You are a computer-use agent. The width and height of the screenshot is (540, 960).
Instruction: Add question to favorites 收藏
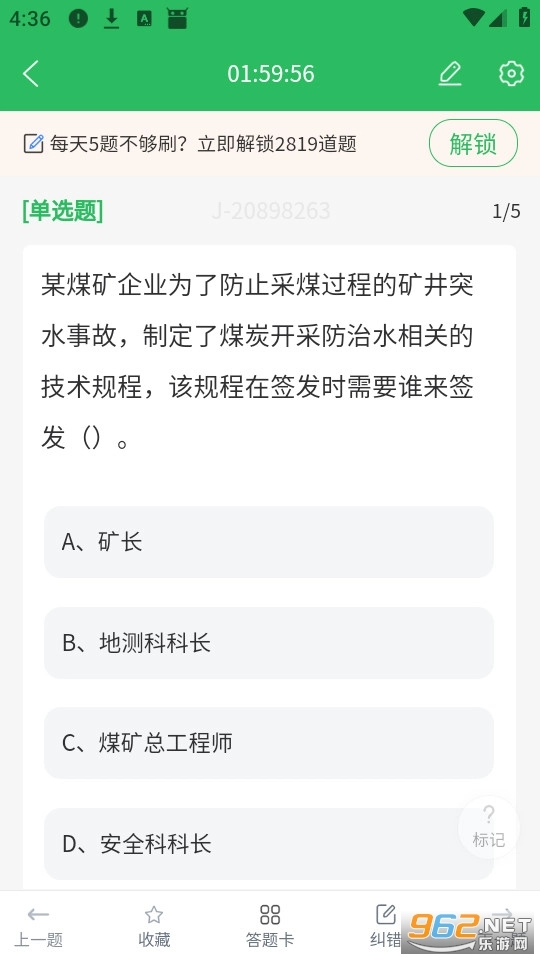(154, 927)
